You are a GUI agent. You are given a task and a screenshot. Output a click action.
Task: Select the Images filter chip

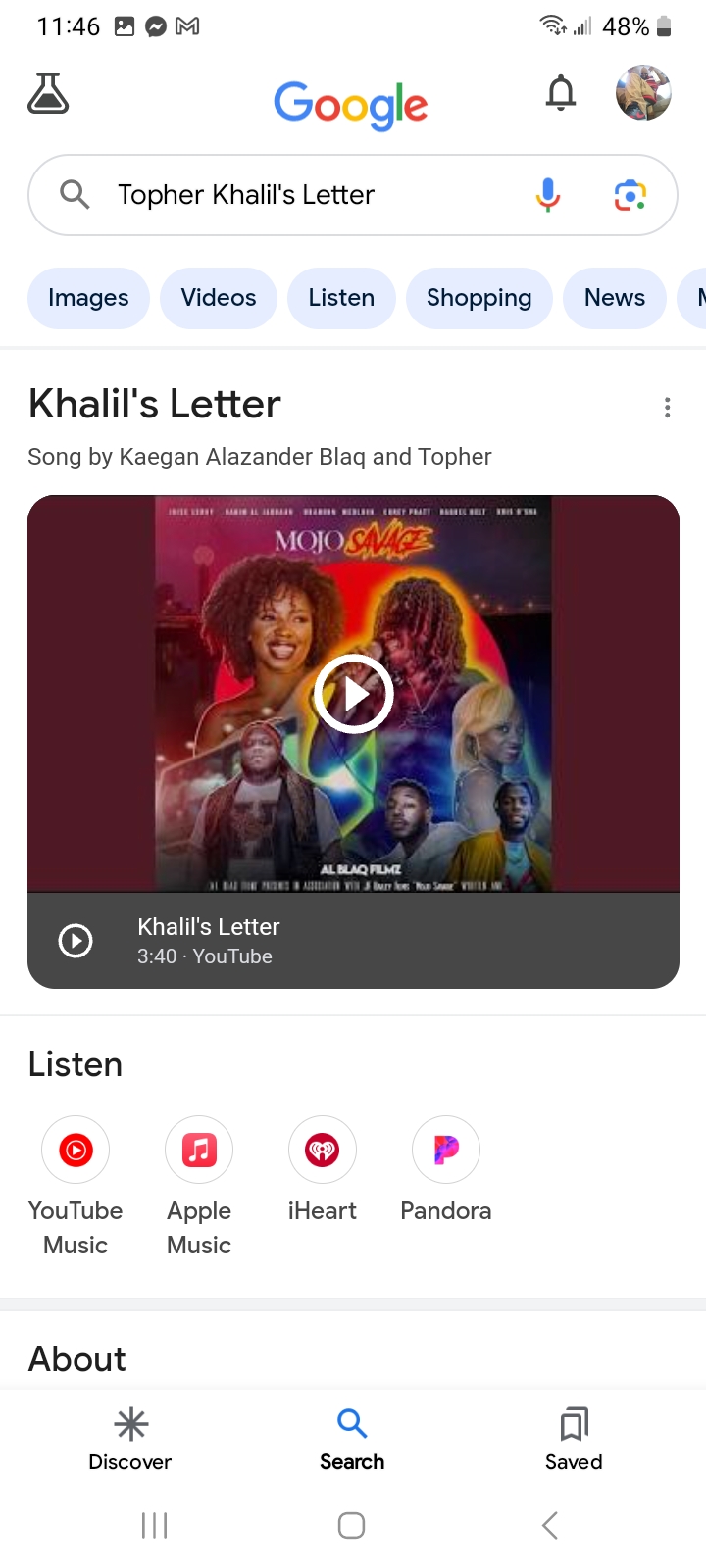click(88, 298)
